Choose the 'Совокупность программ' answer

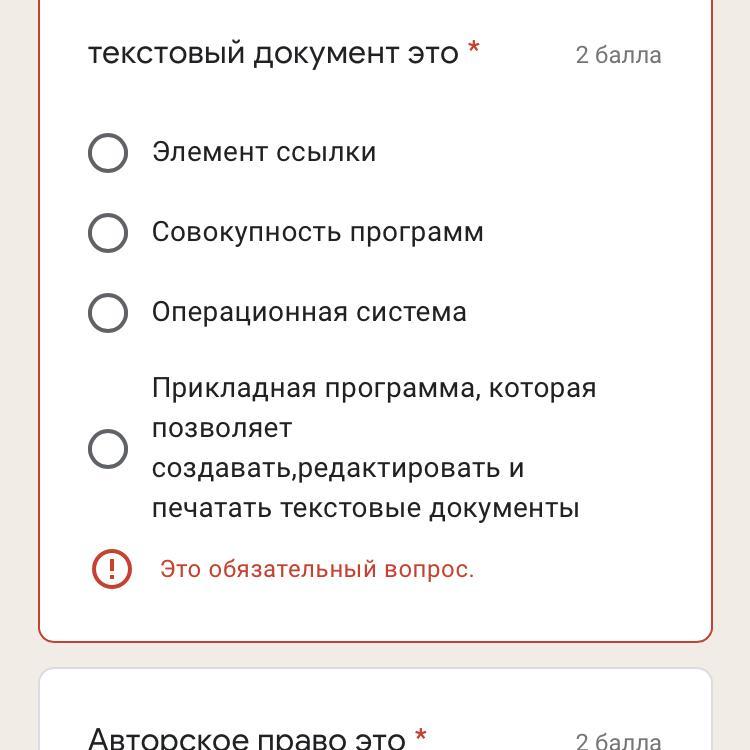108,233
